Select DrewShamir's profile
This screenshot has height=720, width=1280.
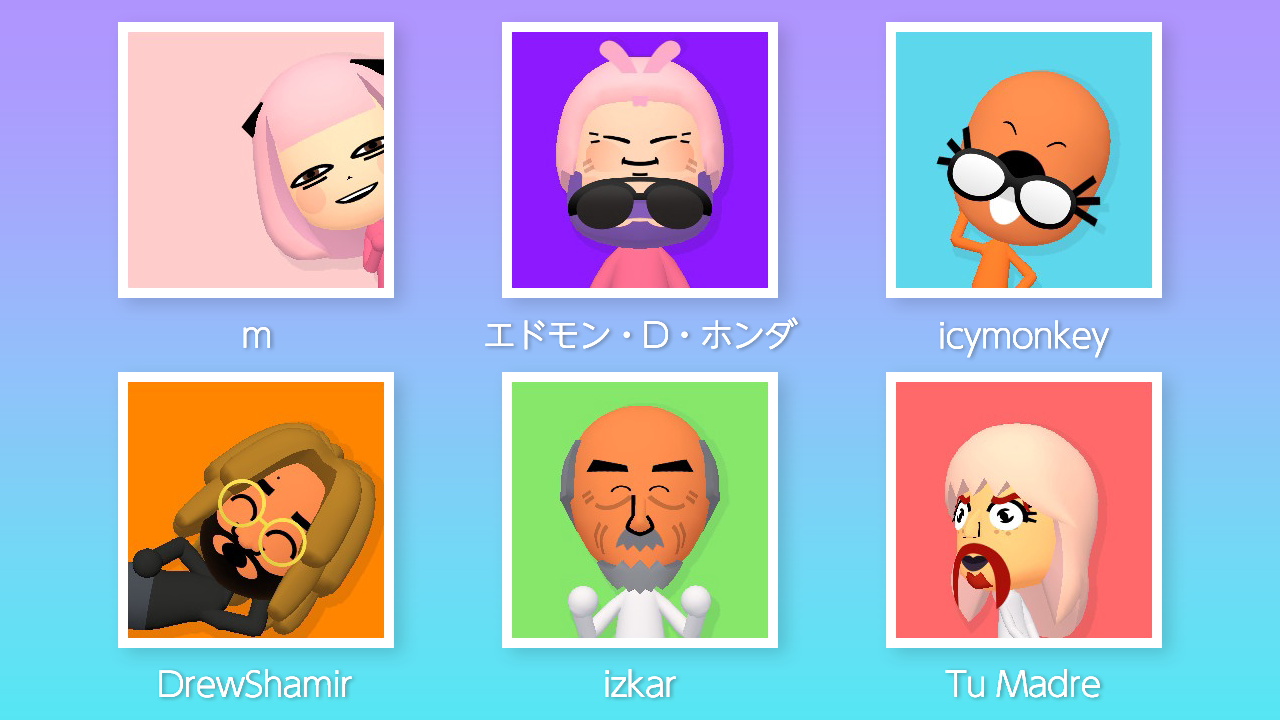pos(256,510)
